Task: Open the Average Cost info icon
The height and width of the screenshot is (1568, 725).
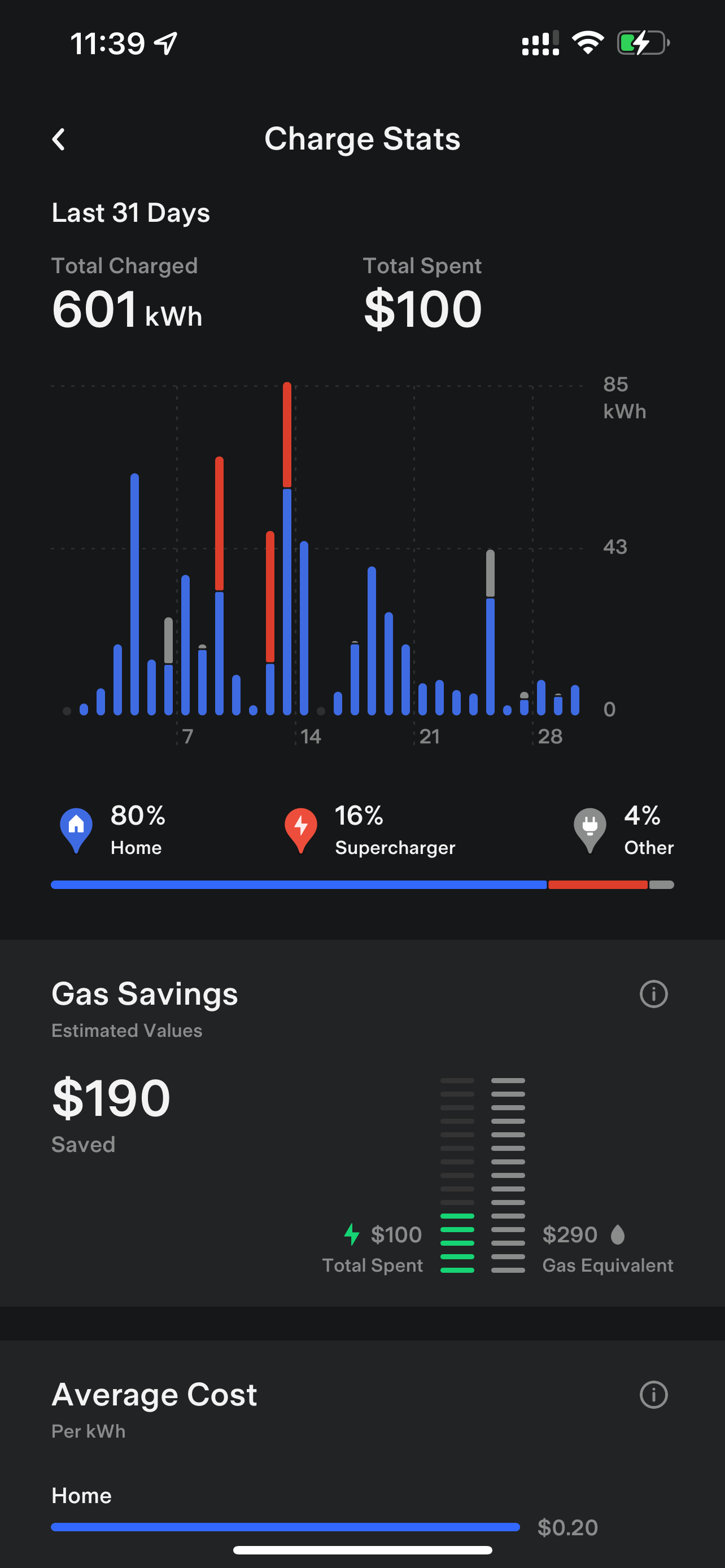Action: (654, 1395)
